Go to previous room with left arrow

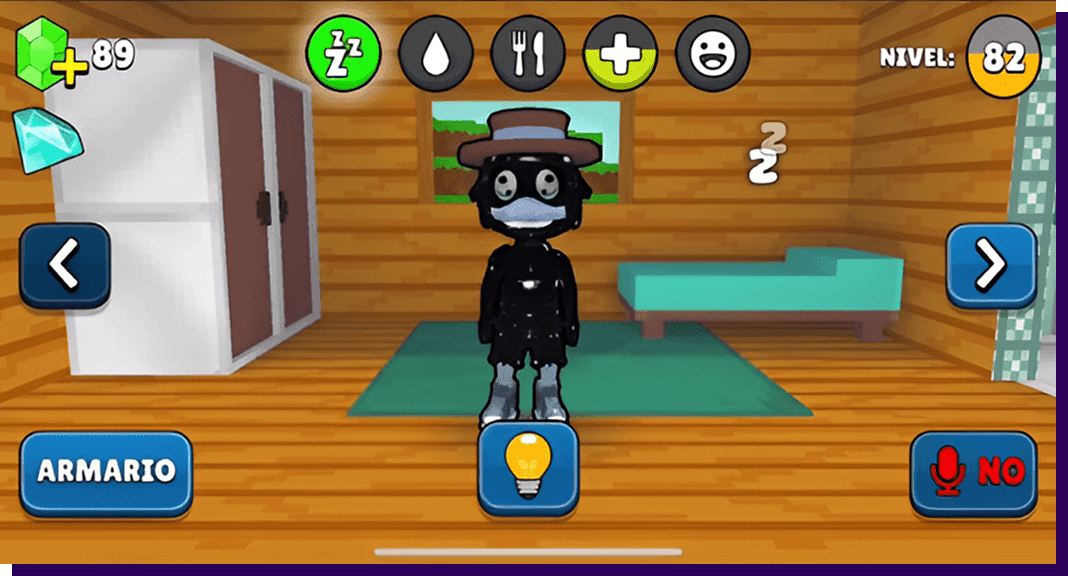coord(65,264)
